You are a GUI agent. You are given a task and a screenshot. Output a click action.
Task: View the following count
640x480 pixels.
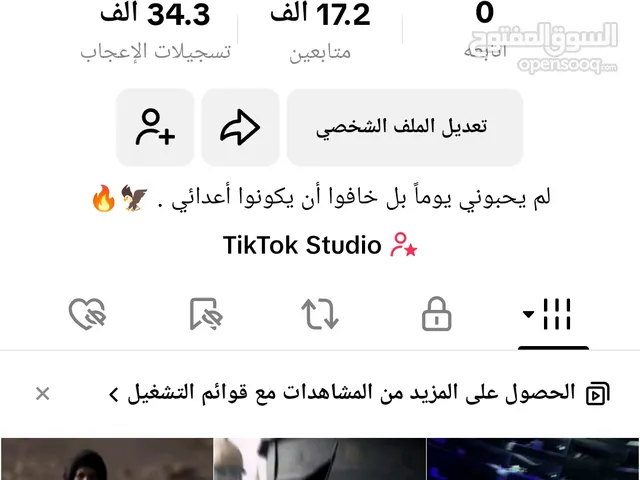[x=485, y=30]
